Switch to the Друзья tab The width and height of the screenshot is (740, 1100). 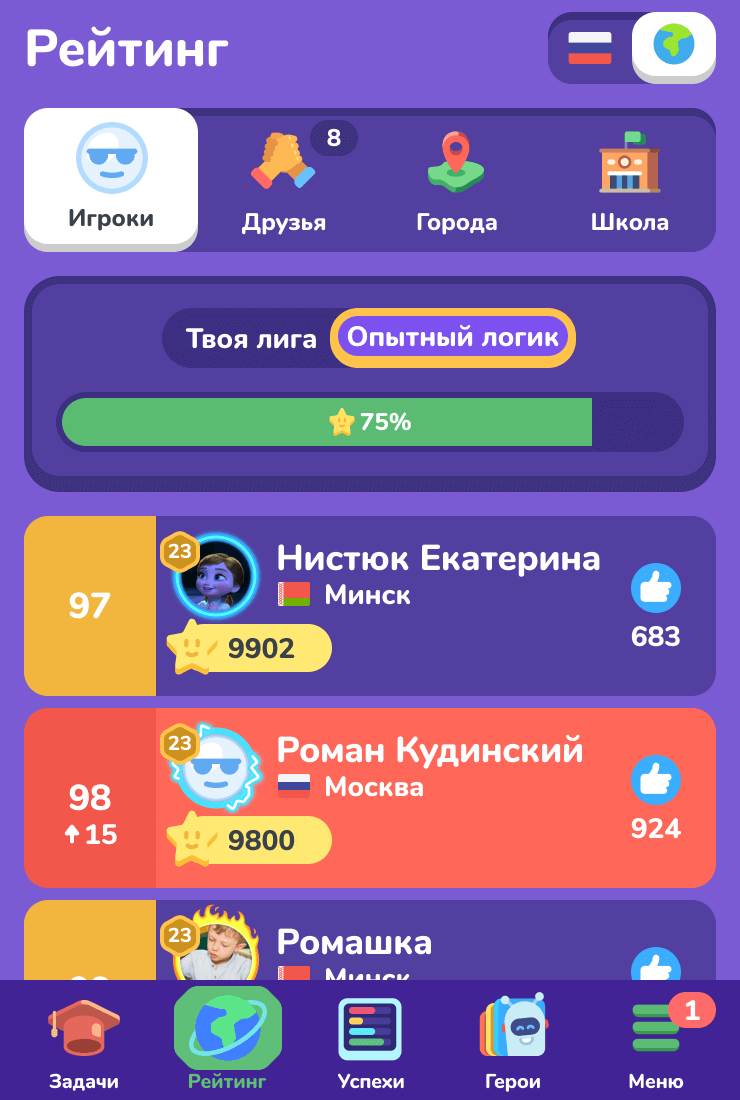click(284, 181)
